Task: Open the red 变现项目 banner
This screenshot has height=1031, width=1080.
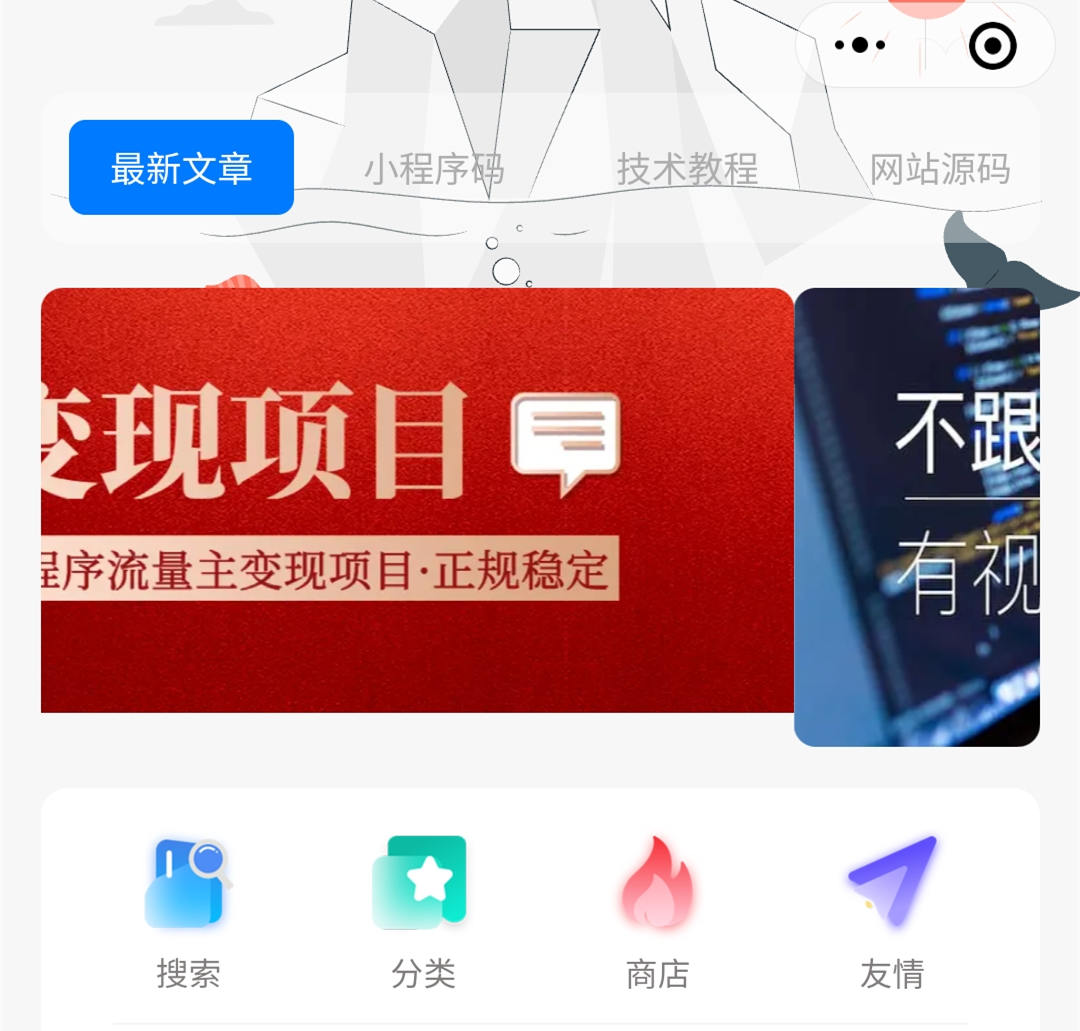Action: (x=417, y=500)
